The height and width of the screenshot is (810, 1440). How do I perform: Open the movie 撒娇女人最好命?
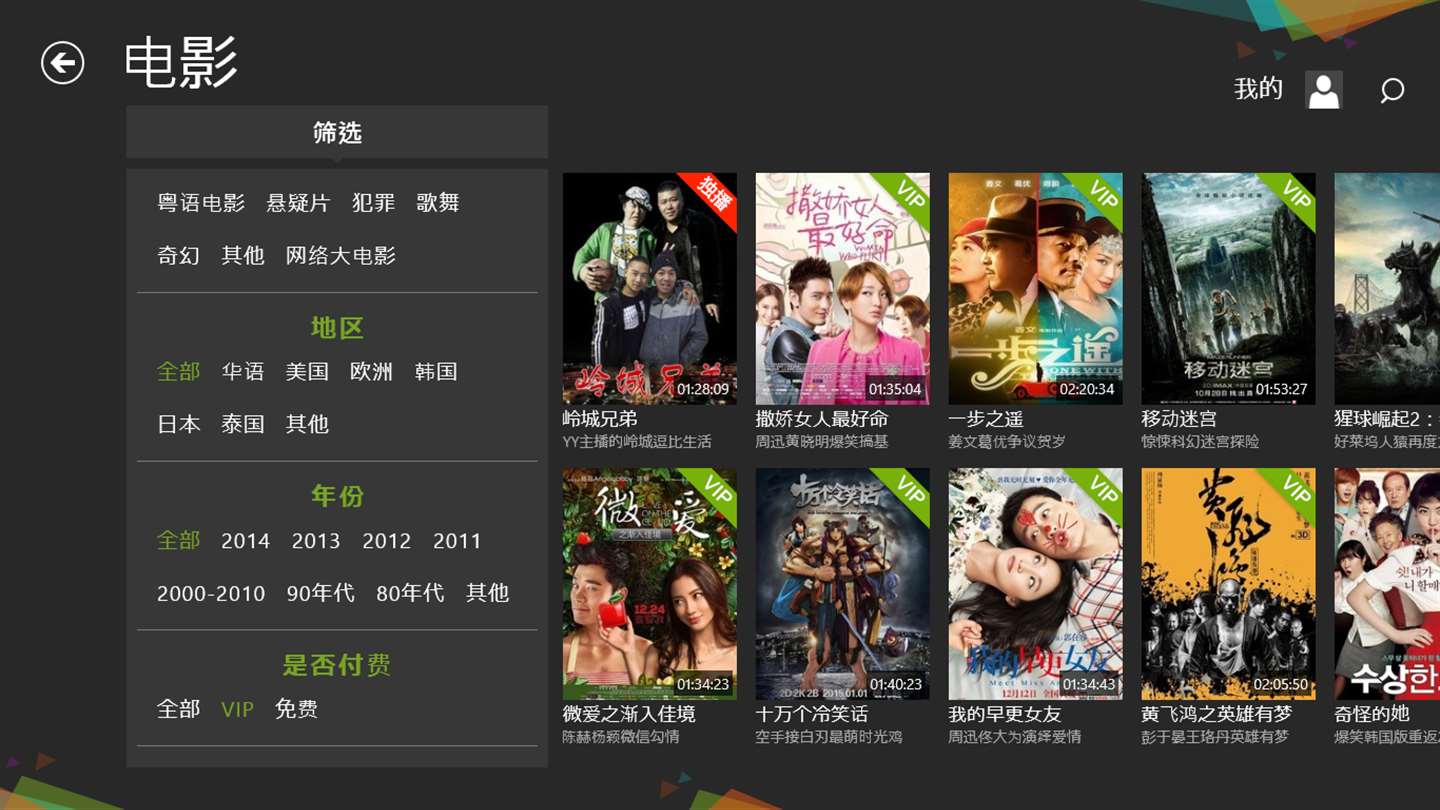pos(842,288)
